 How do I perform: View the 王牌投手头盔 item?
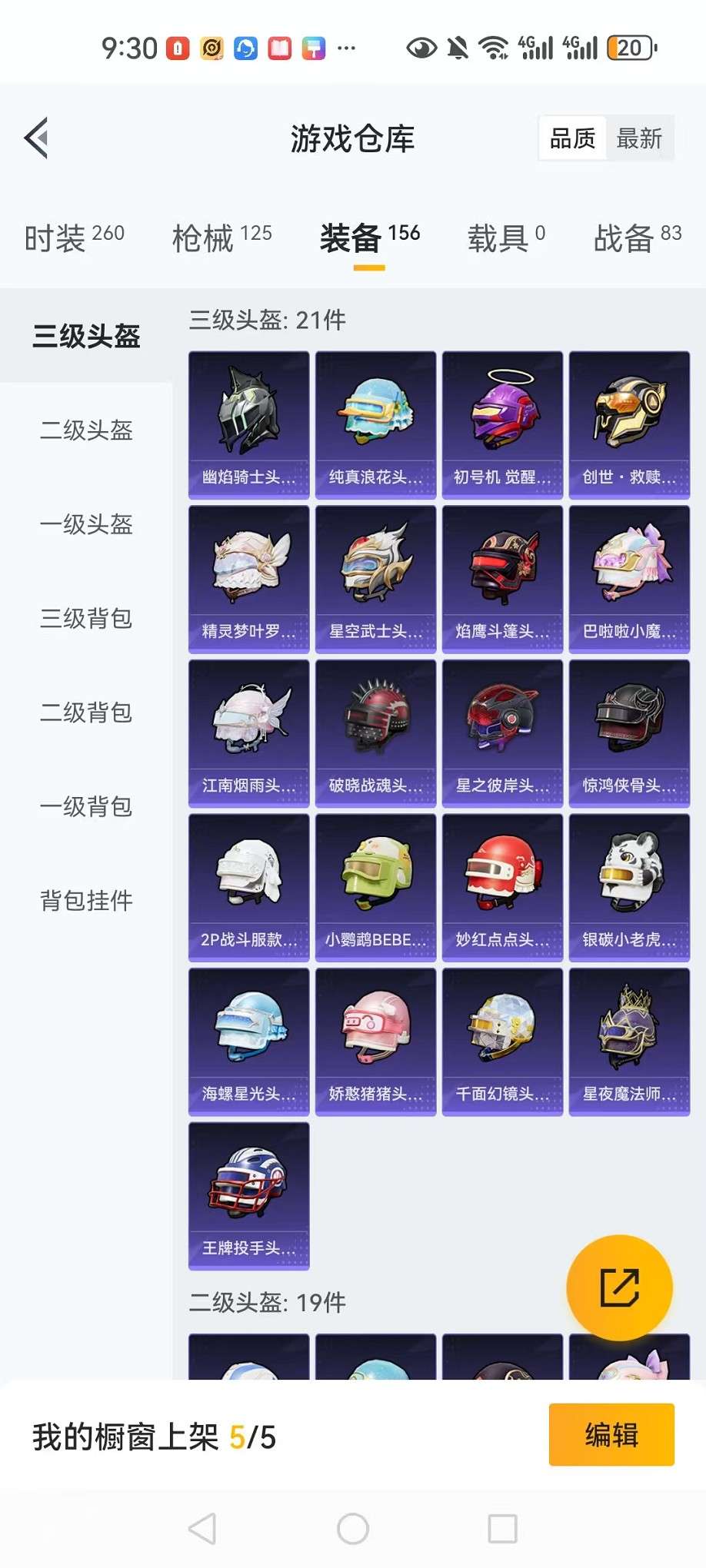click(248, 1195)
